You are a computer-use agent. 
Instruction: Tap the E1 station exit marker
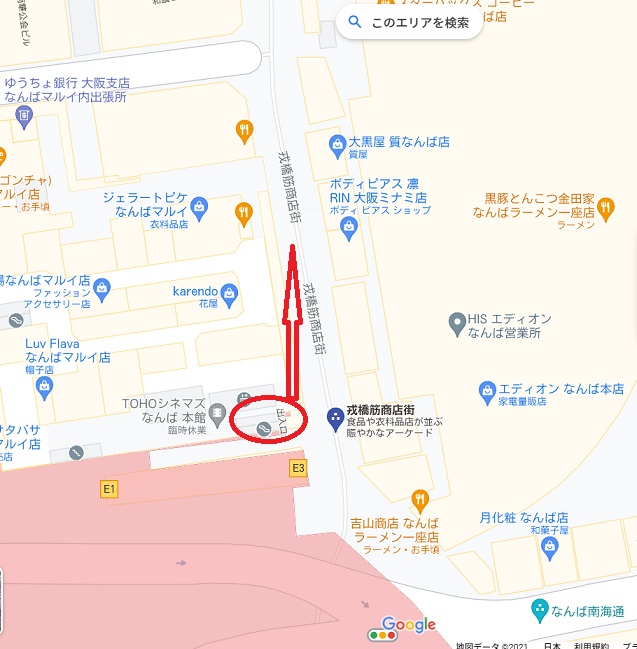click(x=110, y=488)
